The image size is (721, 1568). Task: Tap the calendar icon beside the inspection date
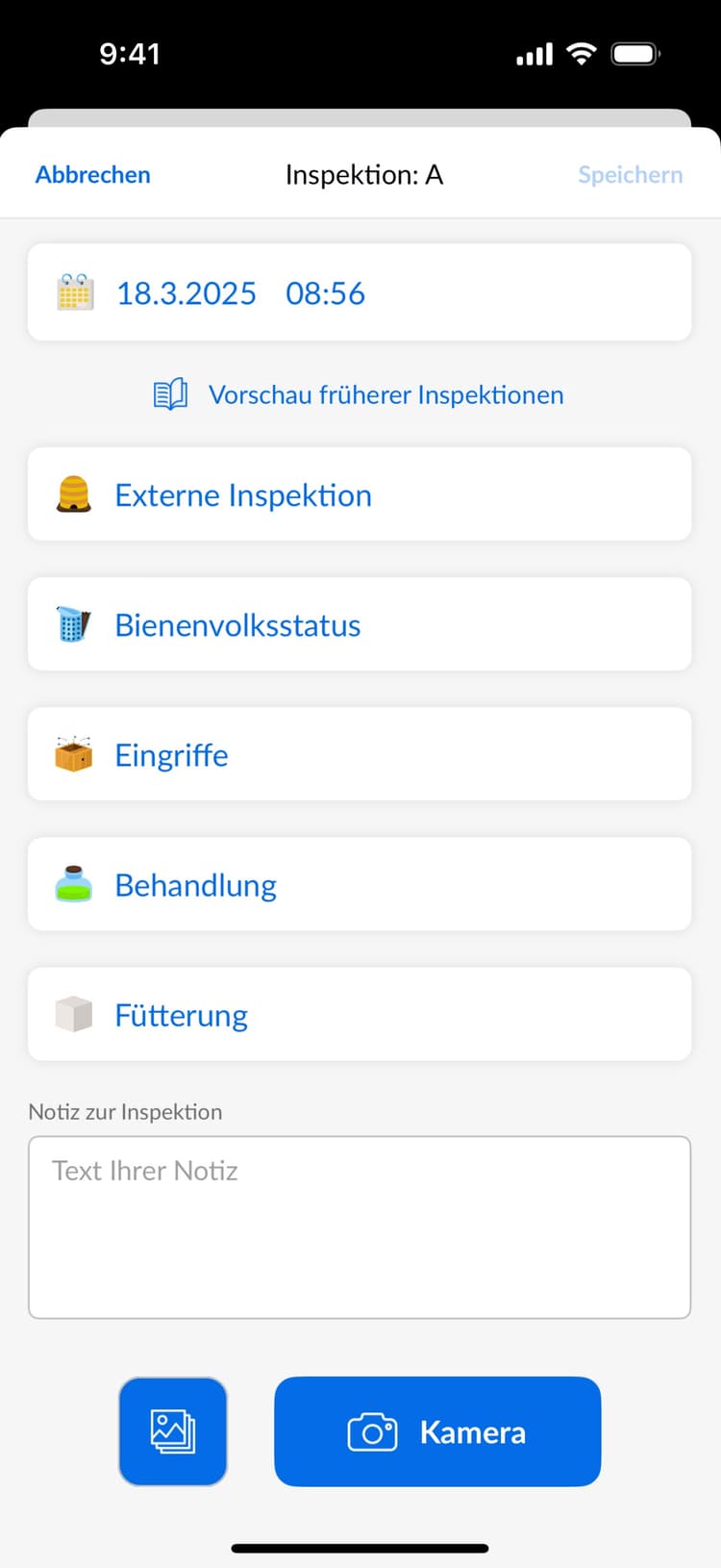tap(74, 292)
